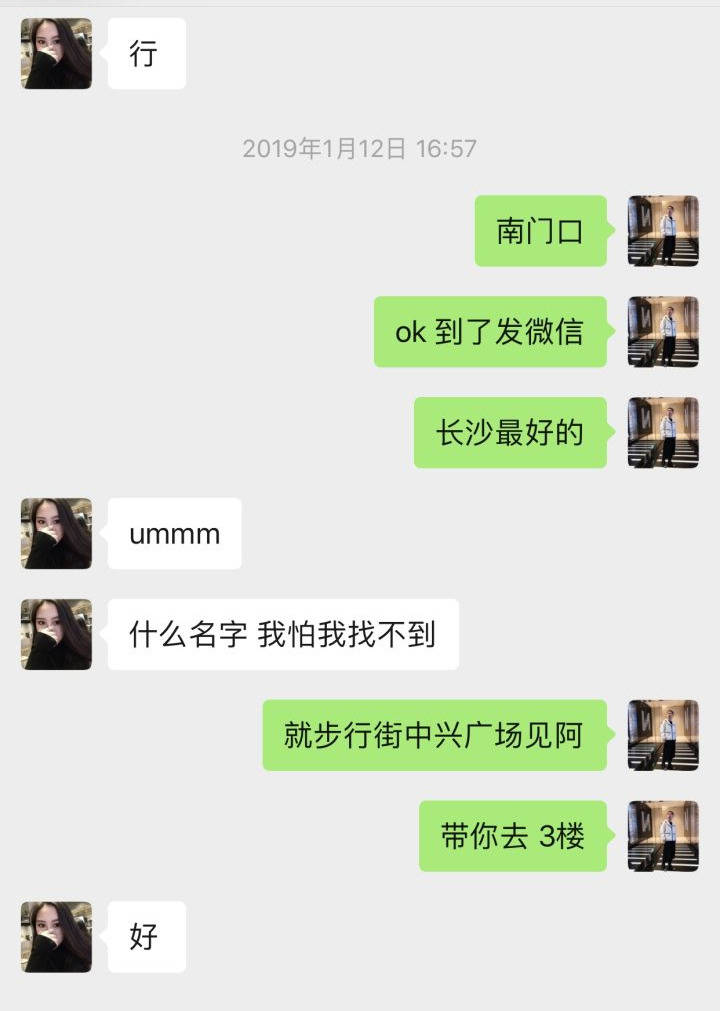Open sender's avatar beside the 行 message
This screenshot has height=1011, width=720.
[56, 53]
